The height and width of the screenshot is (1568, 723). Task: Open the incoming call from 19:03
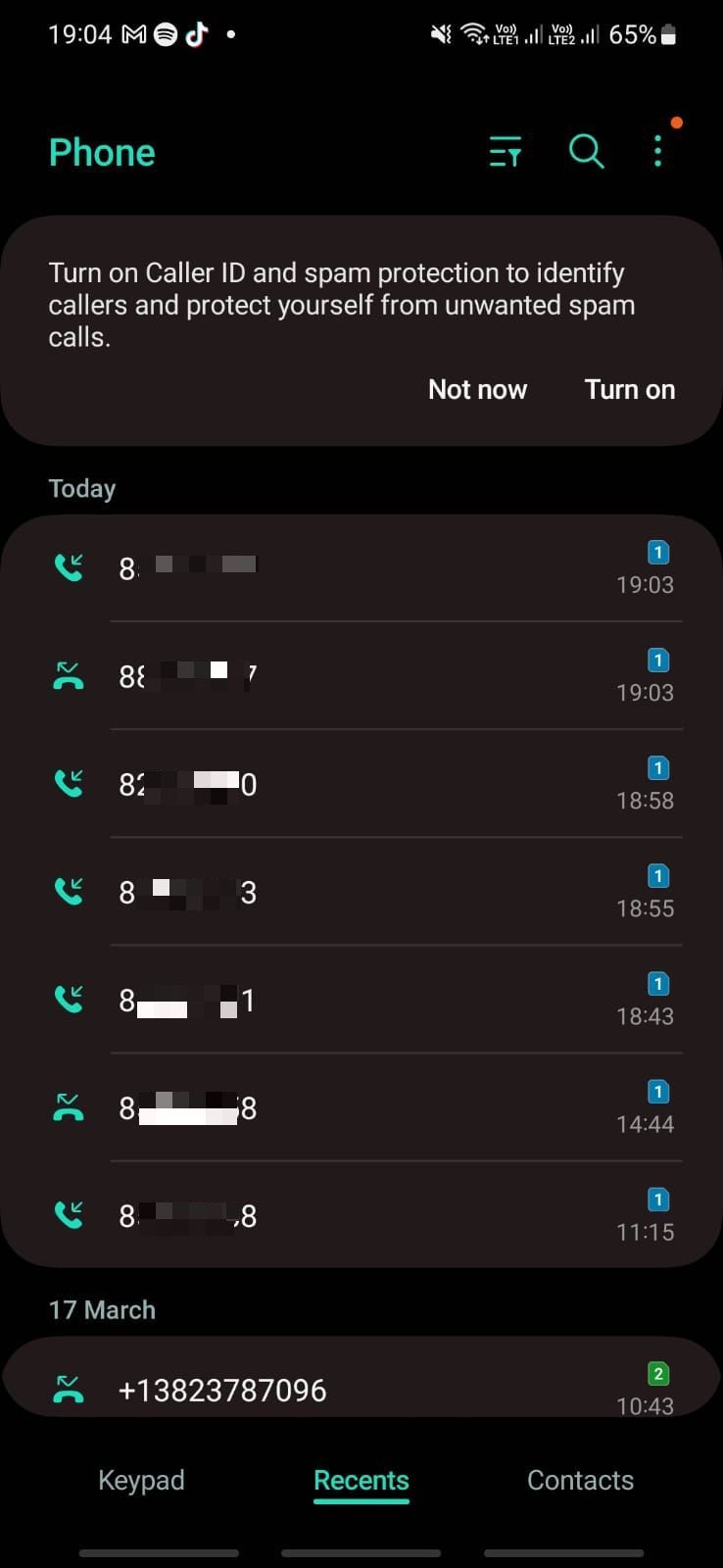(361, 567)
